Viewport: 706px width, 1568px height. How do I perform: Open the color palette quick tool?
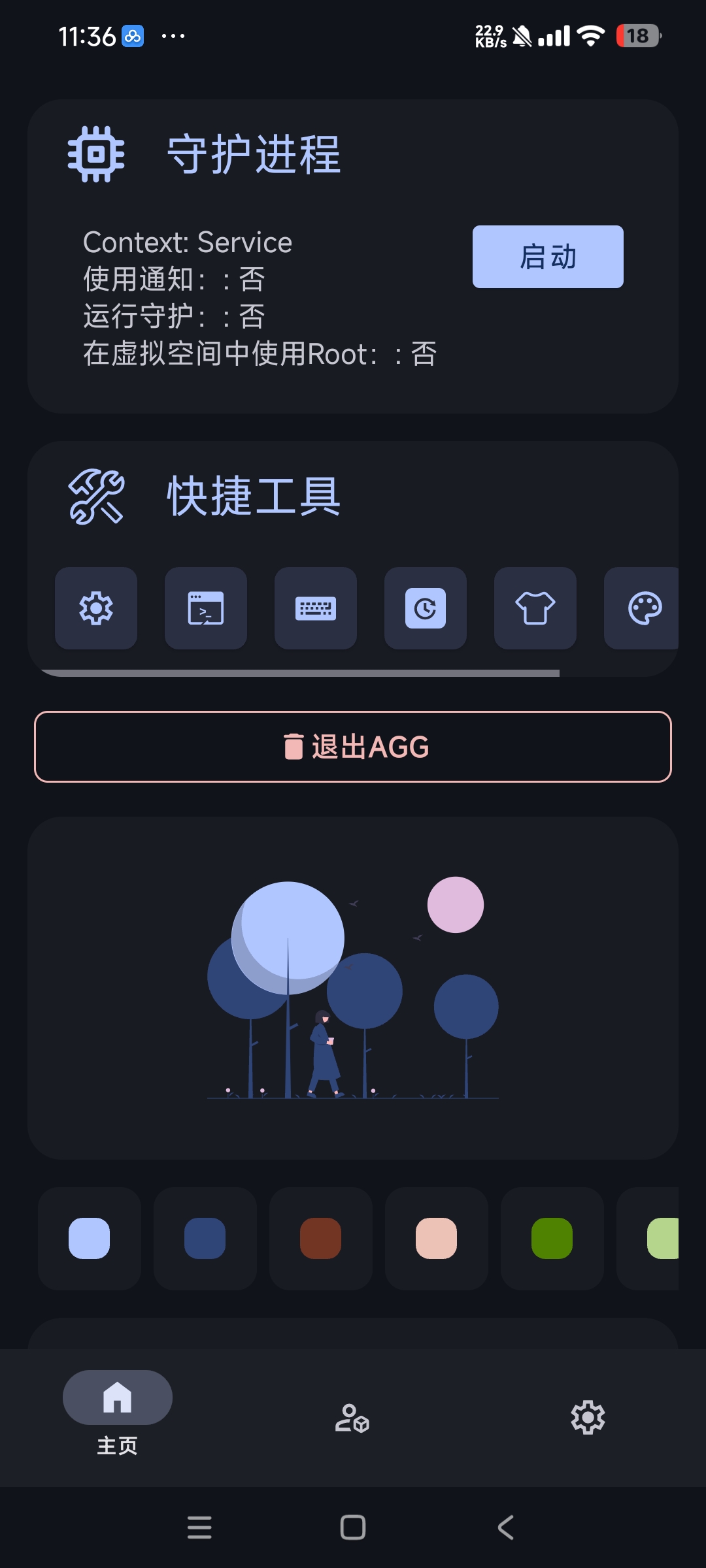tap(643, 608)
